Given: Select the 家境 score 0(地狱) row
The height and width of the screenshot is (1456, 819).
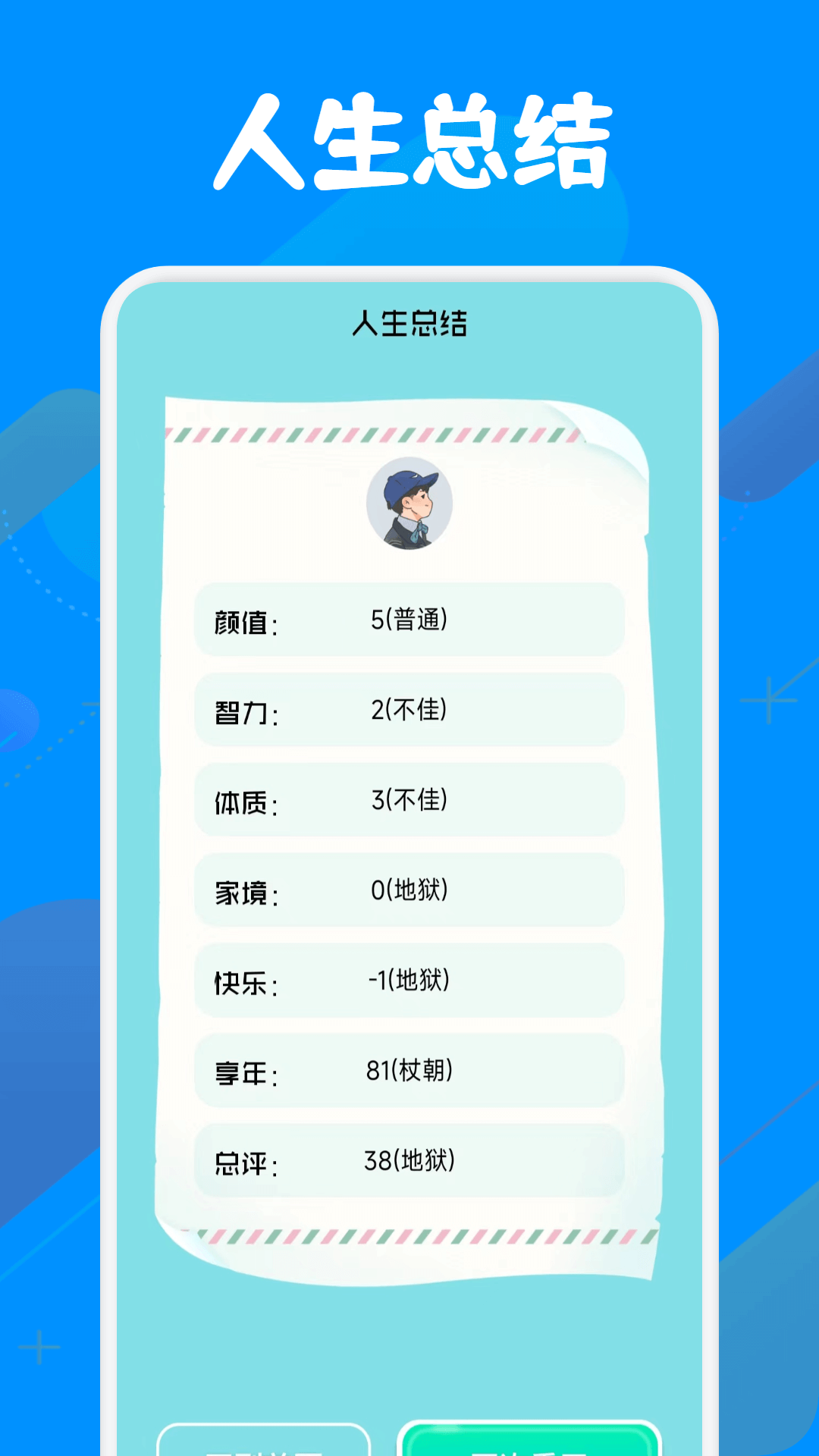Looking at the screenshot, I should click(409, 891).
